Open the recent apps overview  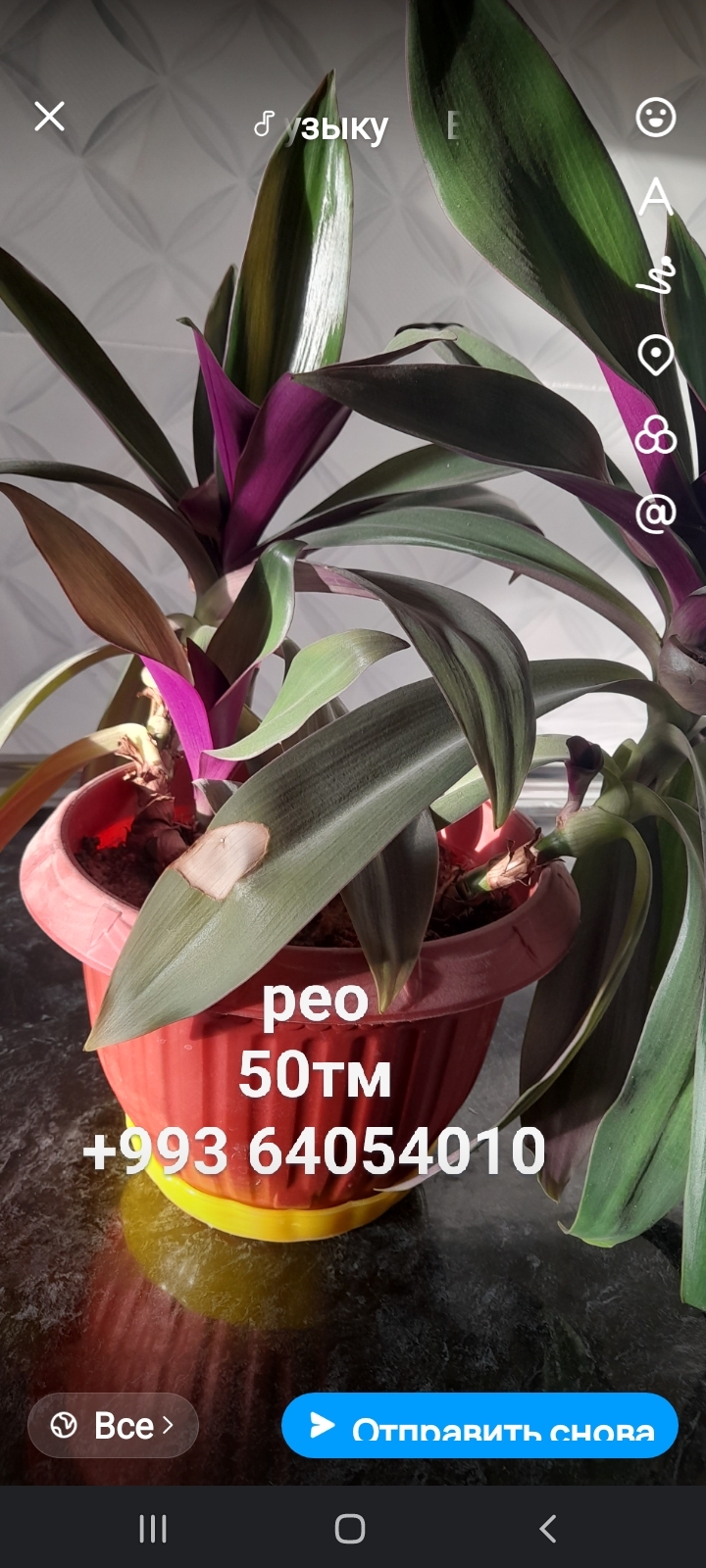pyautogui.click(x=153, y=1529)
